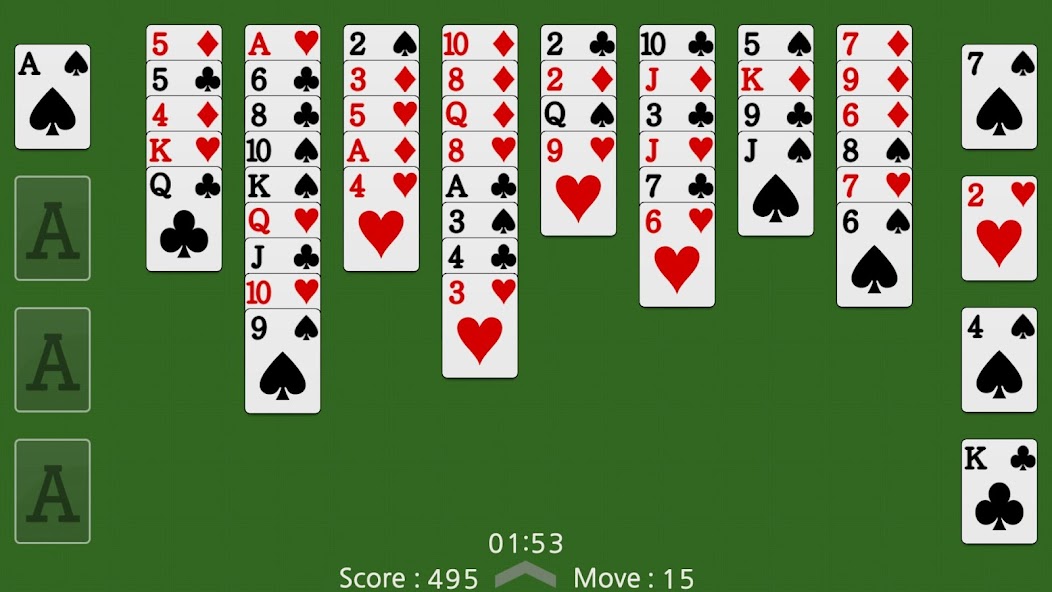Select the 2 of Hearts free cell
This screenshot has height=592, width=1052.
tap(998, 229)
